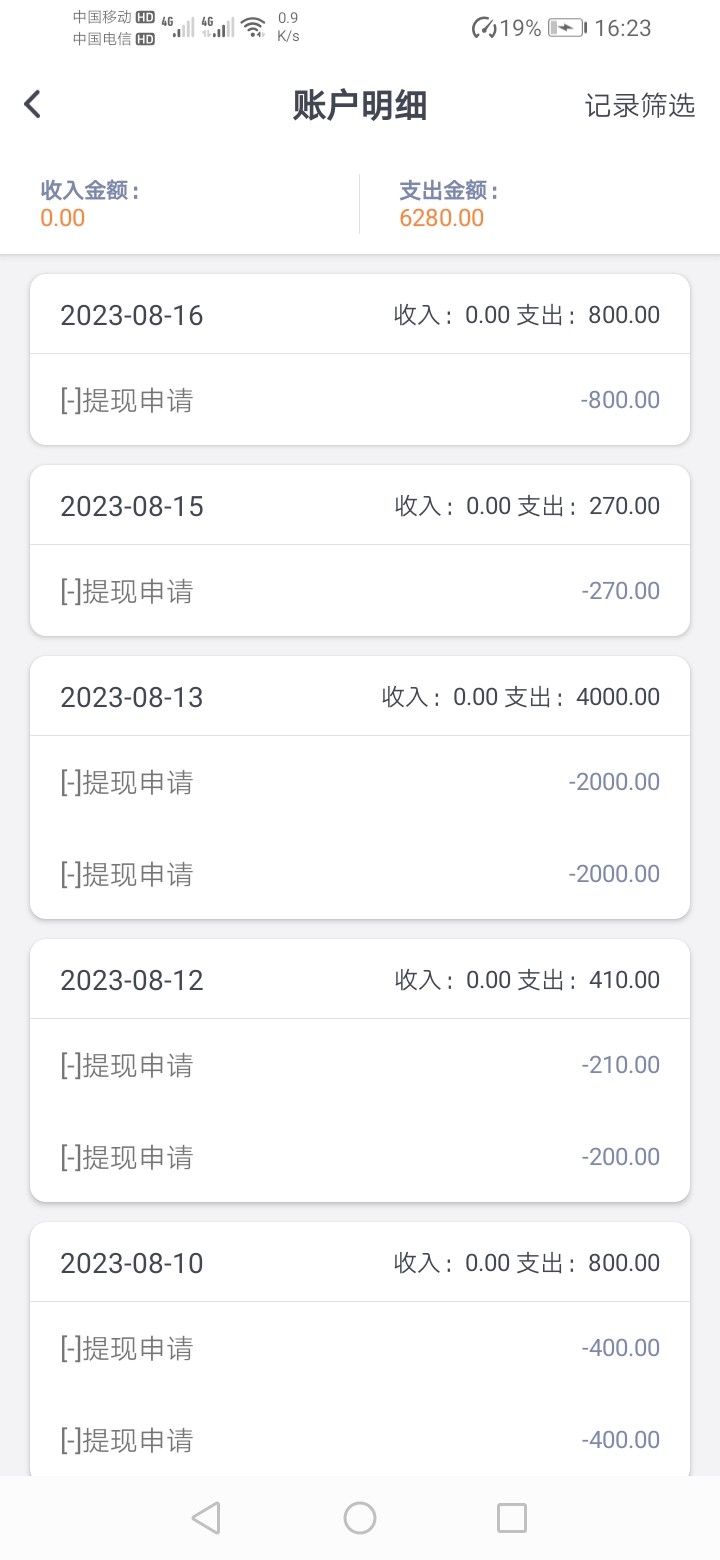
Task: Tap the first -2000.00 提现申请 entry
Action: point(360,781)
